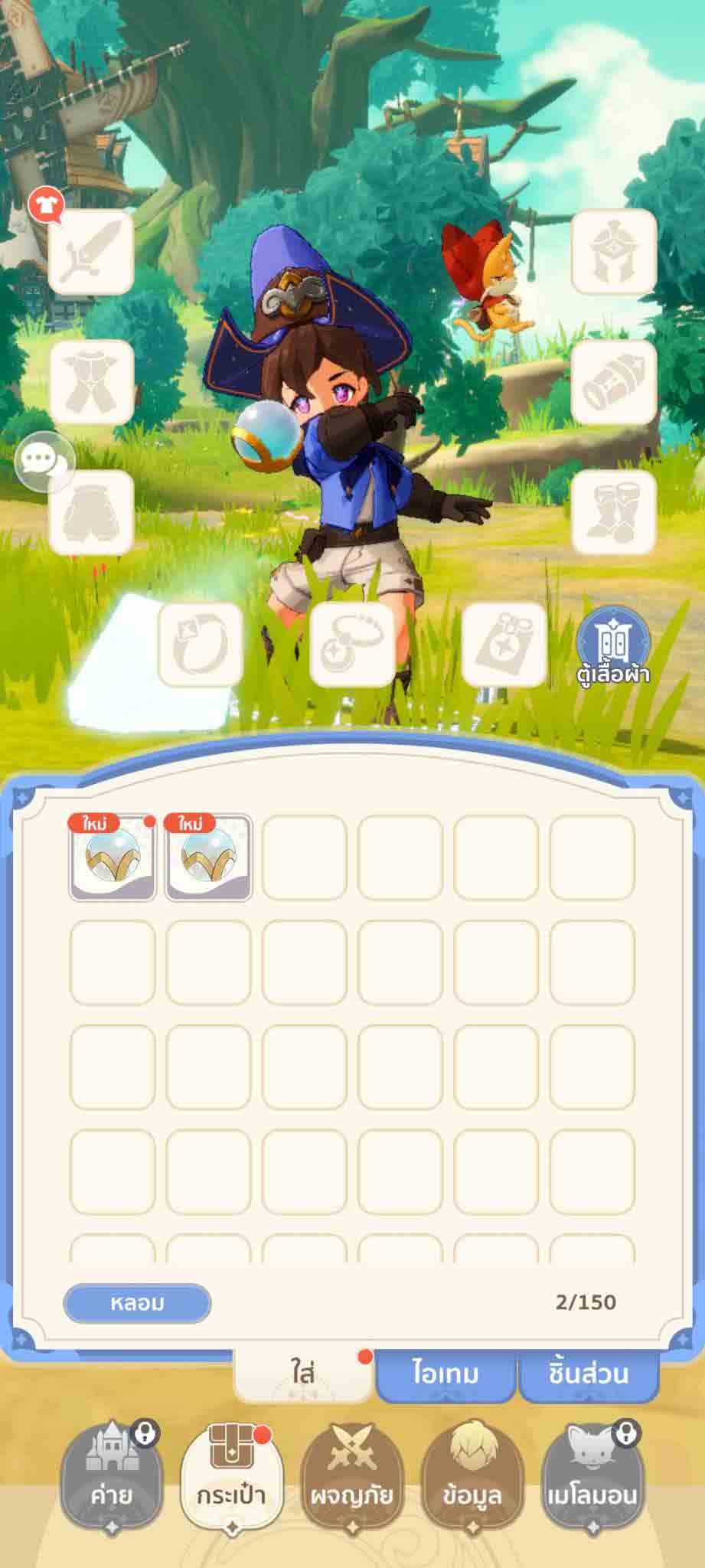Select the top armor equipment slot
This screenshot has height=1568, width=705.
pyautogui.click(x=91, y=382)
